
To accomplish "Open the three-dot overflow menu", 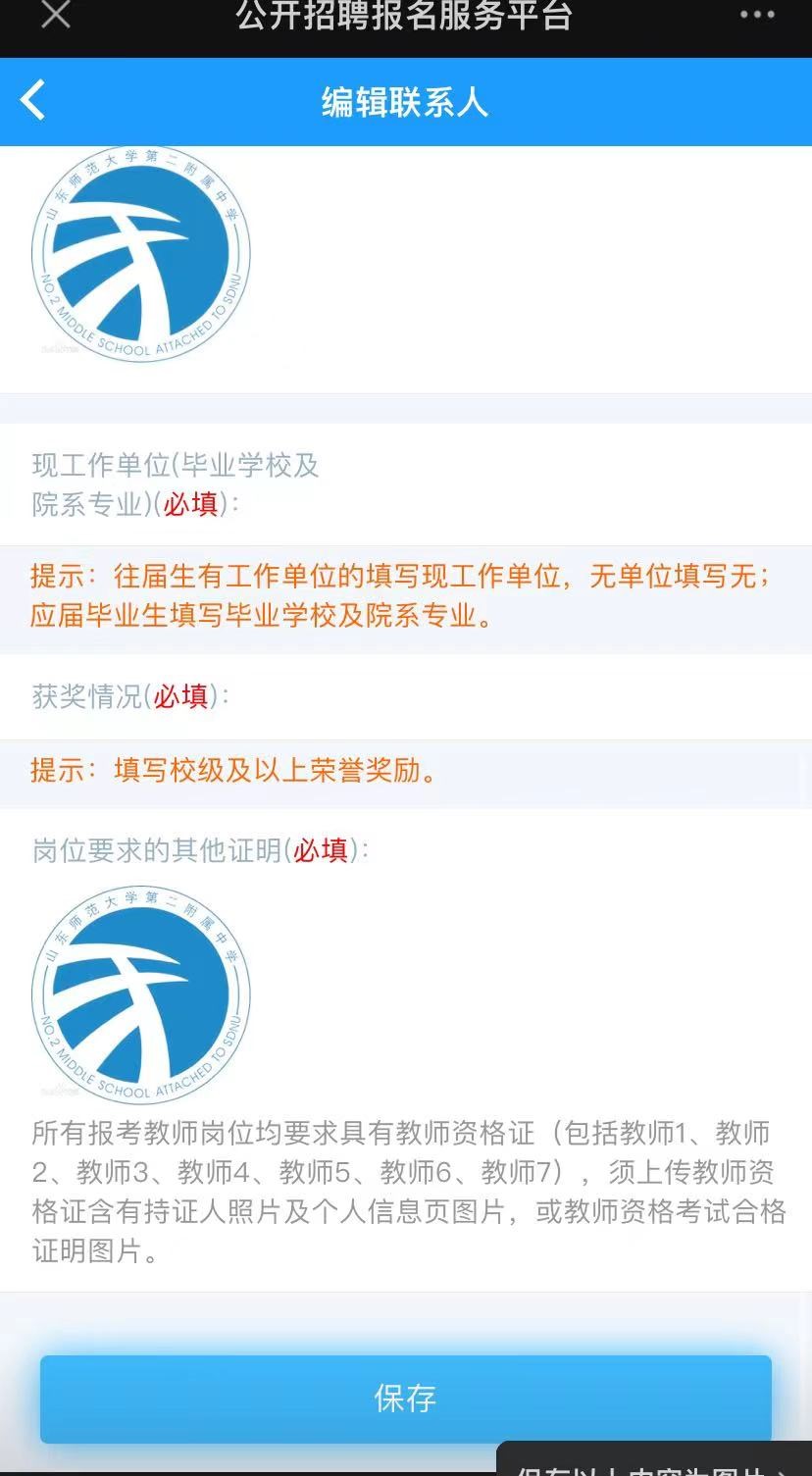I will 757,15.
